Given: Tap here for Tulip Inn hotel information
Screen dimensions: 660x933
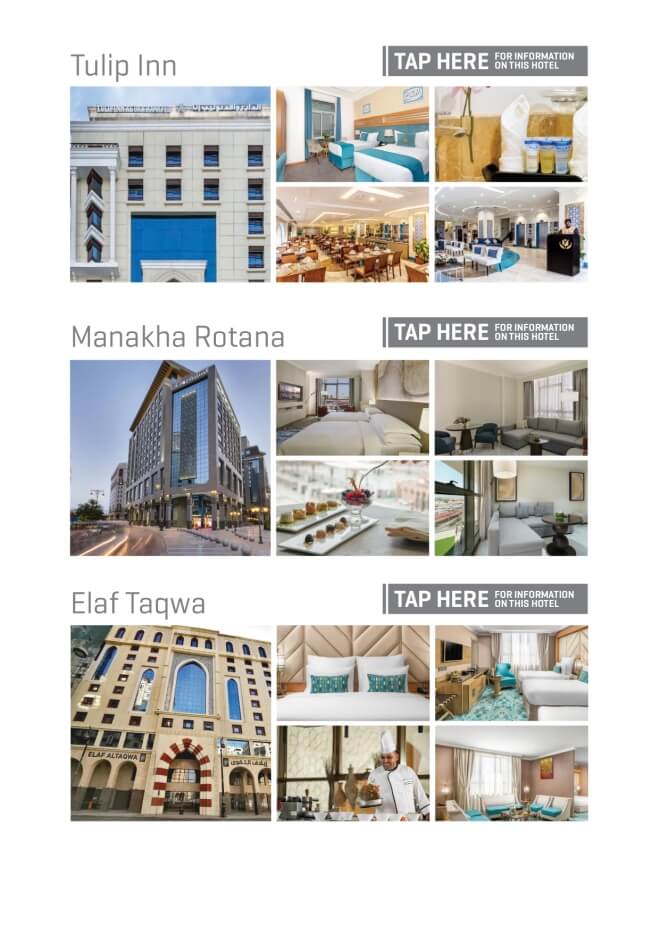Looking at the screenshot, I should 485,61.
